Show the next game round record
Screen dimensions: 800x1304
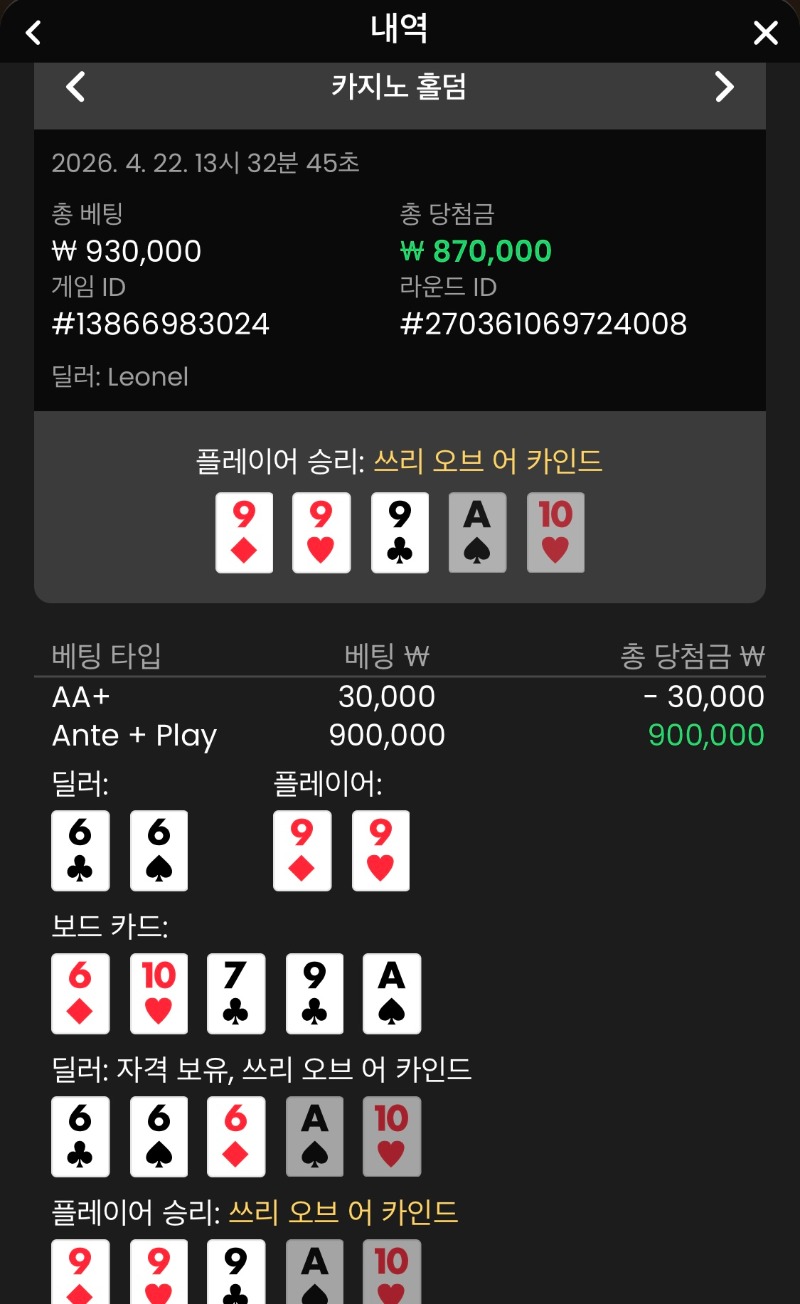coord(724,87)
